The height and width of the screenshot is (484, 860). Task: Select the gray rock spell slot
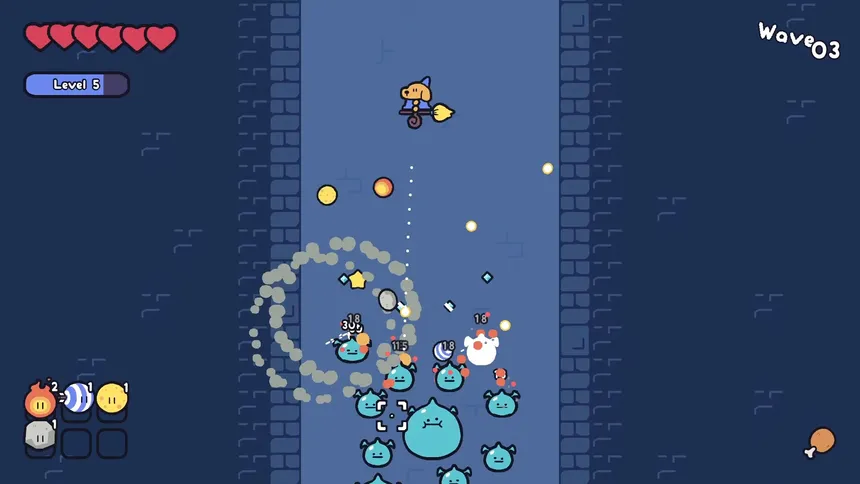pos(40,436)
